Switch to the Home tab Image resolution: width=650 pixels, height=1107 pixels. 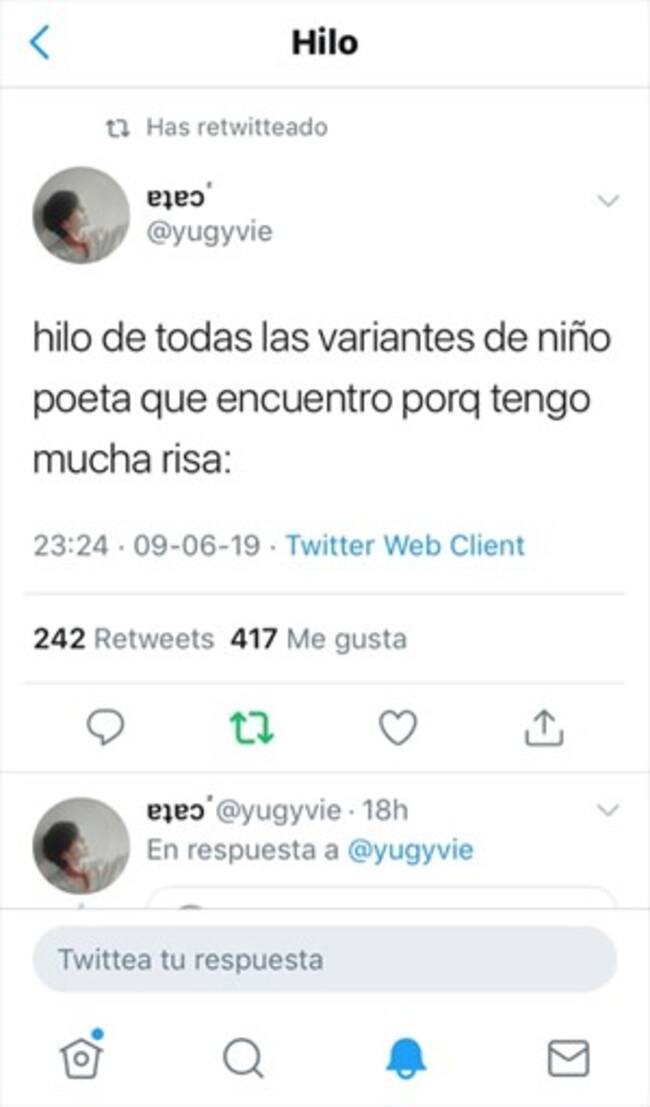coord(83,1056)
